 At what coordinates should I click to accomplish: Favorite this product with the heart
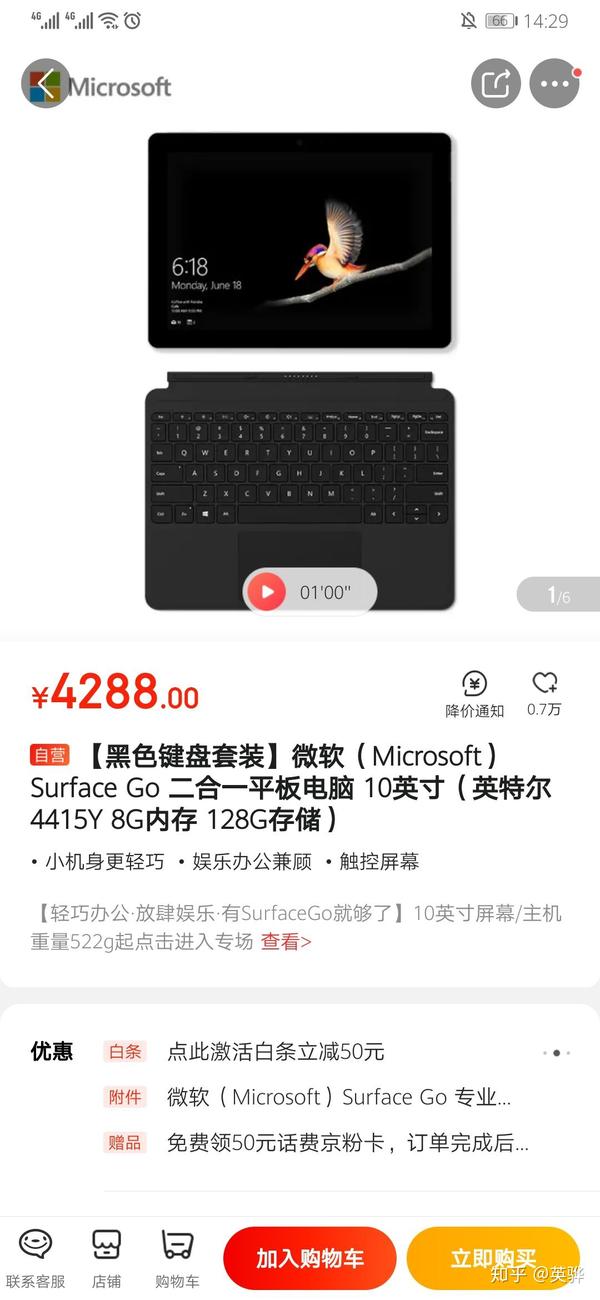point(545,694)
